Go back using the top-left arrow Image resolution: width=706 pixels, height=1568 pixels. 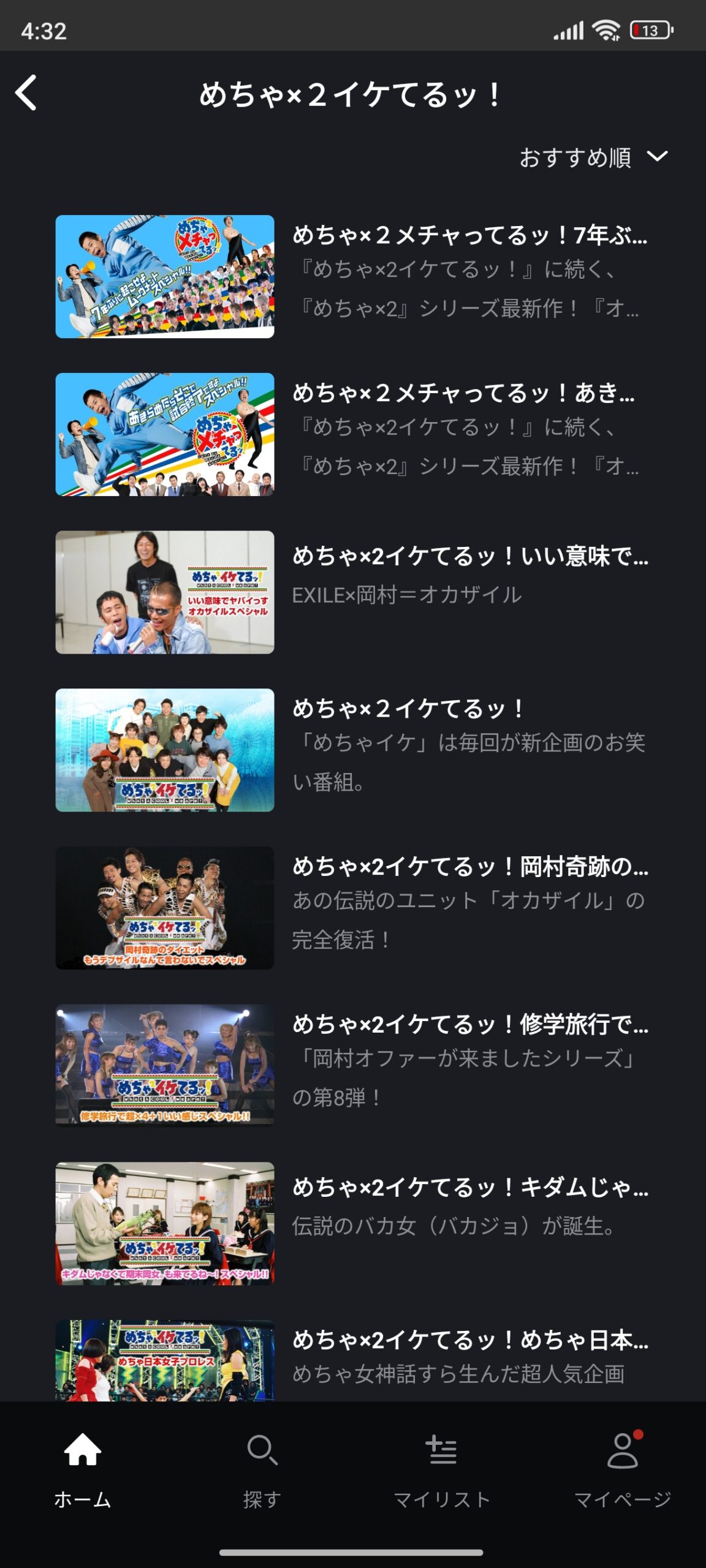[x=27, y=93]
